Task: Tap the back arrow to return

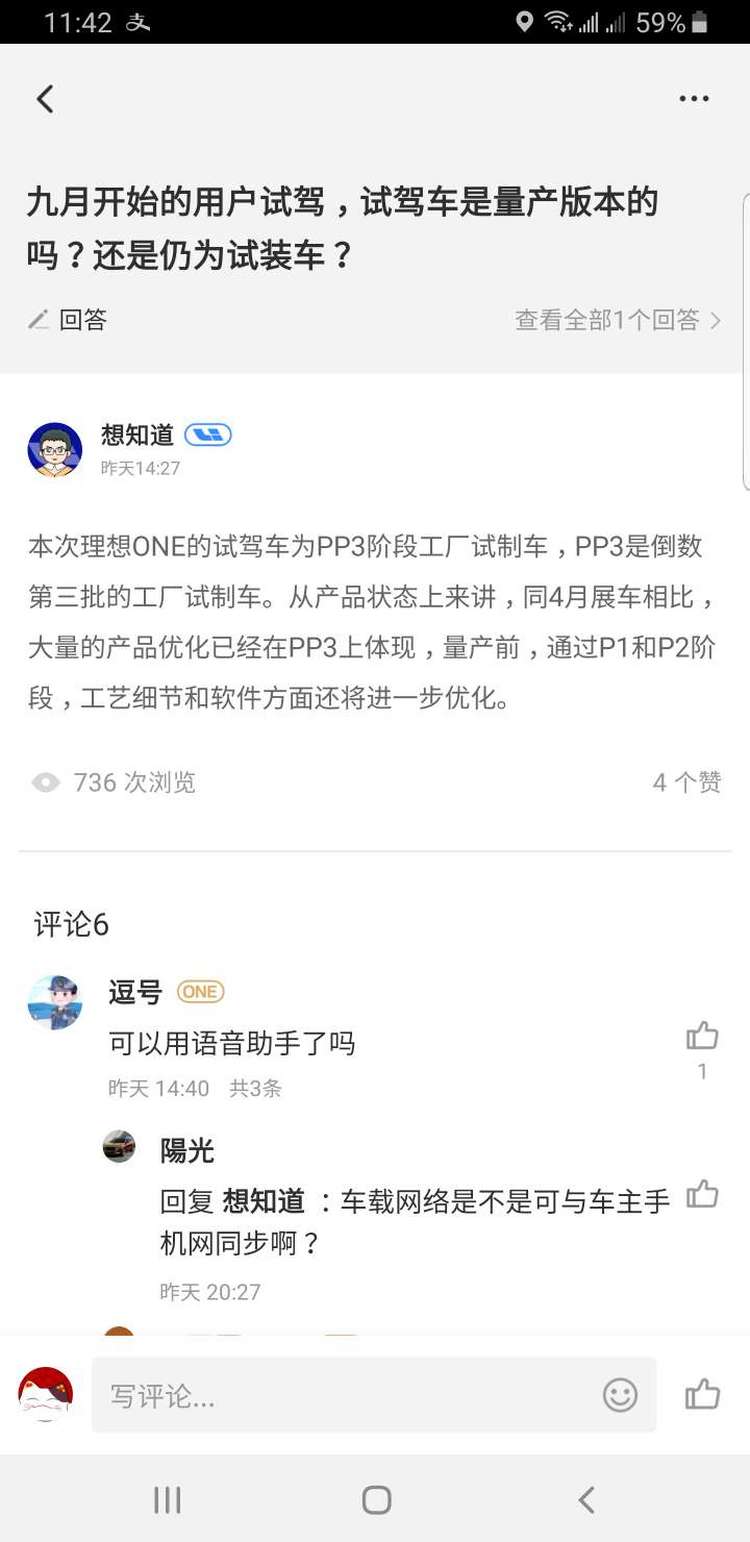Action: (44, 98)
